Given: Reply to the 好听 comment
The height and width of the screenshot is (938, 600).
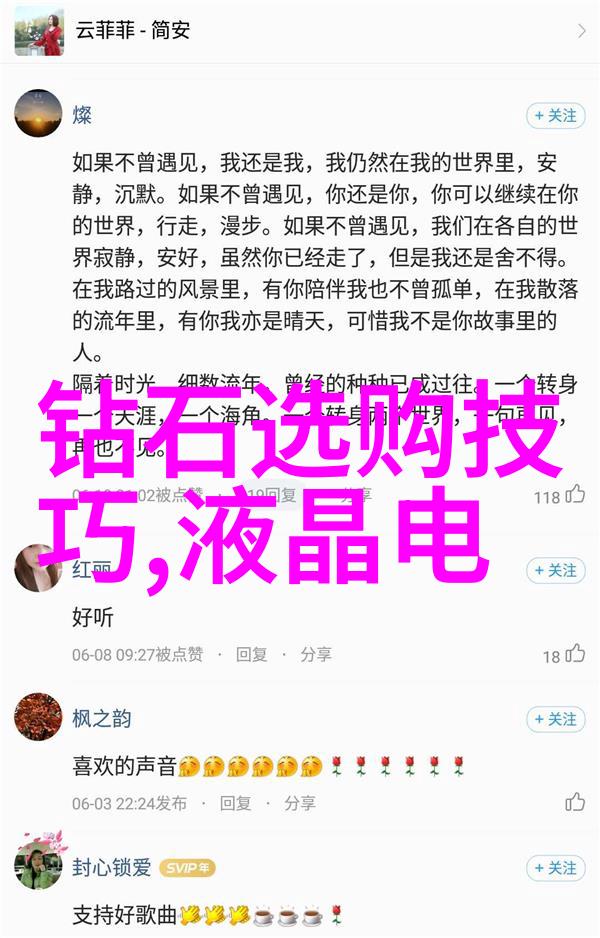Looking at the screenshot, I should (x=252, y=655).
